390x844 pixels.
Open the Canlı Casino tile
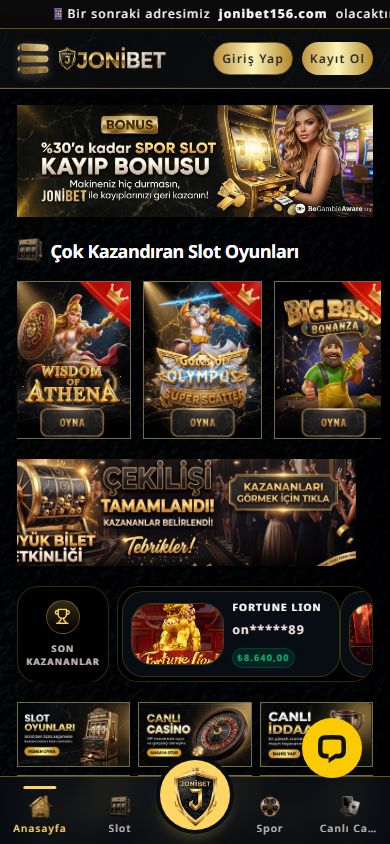195,734
